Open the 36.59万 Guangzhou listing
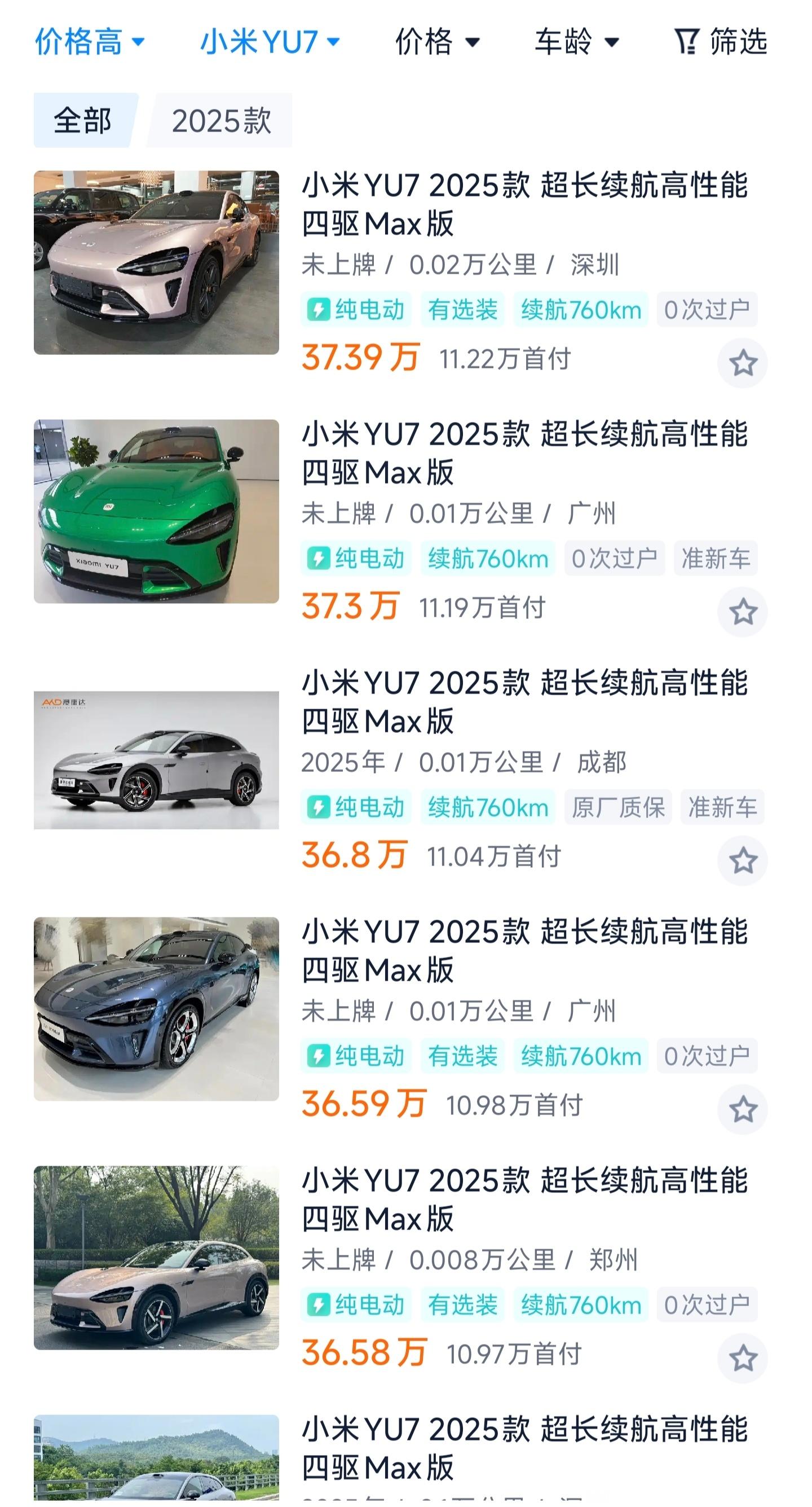The image size is (812, 1507). pyautogui.click(x=524, y=951)
